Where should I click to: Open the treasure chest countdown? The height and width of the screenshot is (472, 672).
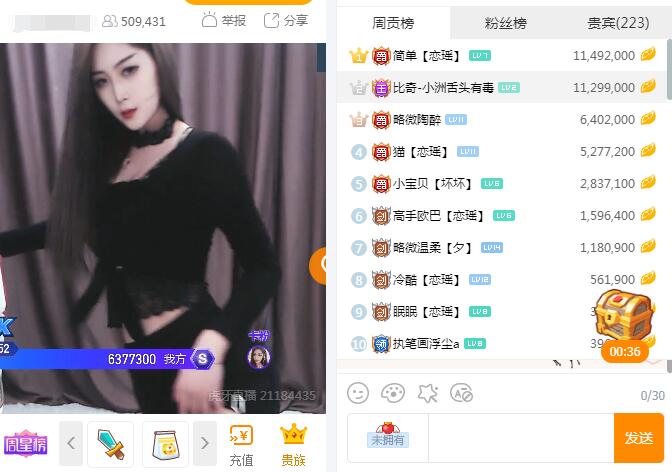coord(624,325)
